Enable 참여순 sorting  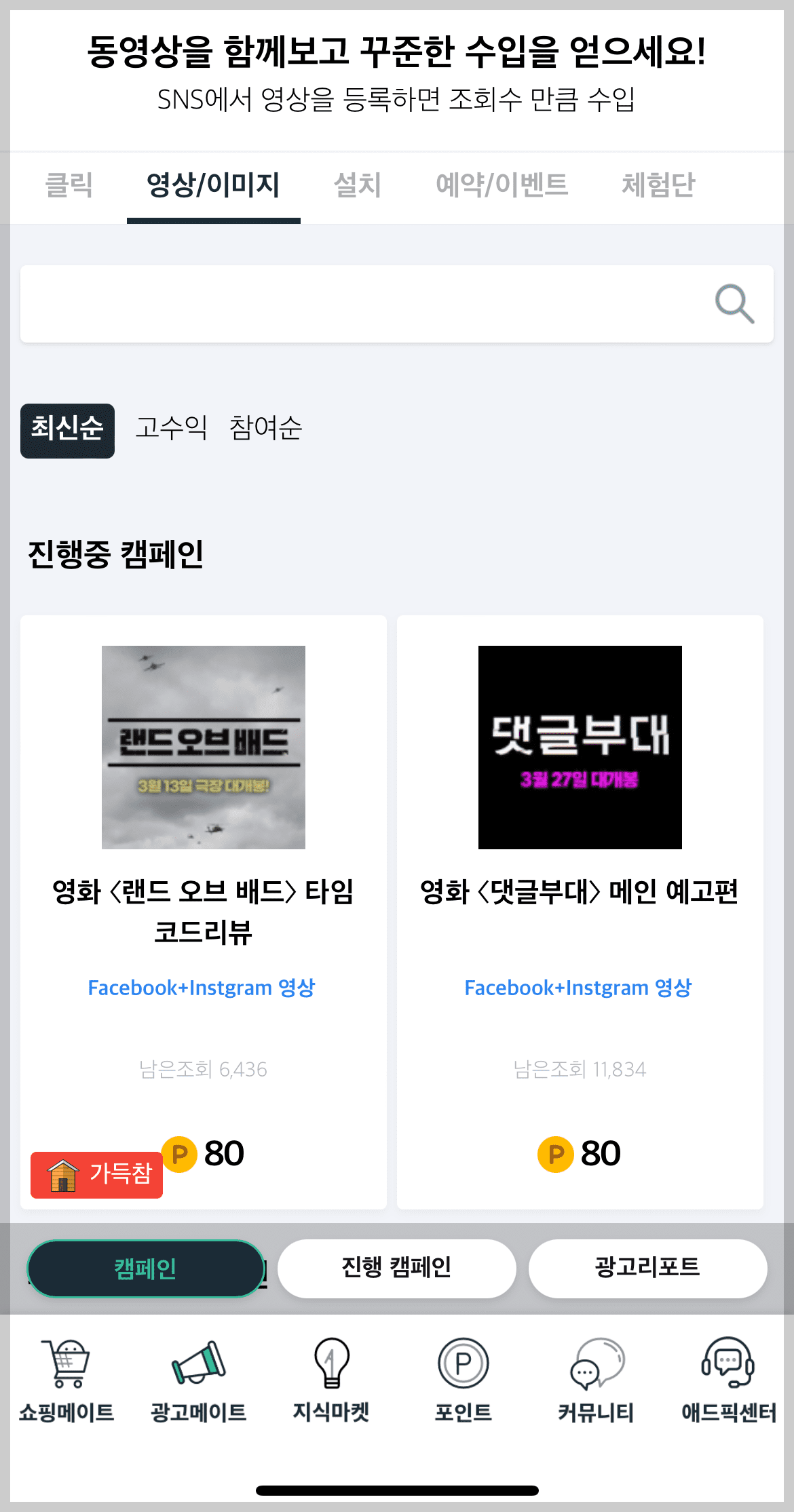point(266,429)
